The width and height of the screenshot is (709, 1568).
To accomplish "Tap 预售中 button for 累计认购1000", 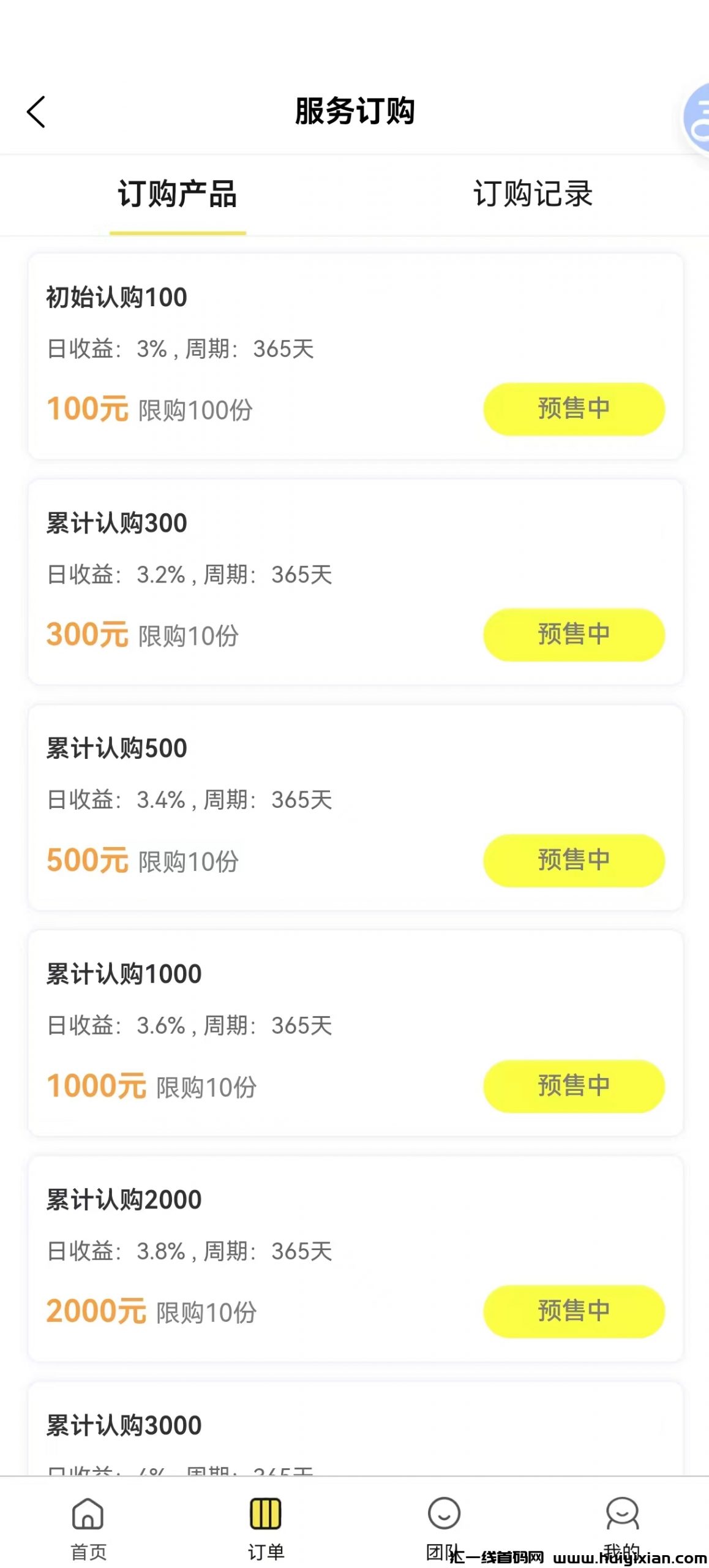I will click(x=574, y=1085).
